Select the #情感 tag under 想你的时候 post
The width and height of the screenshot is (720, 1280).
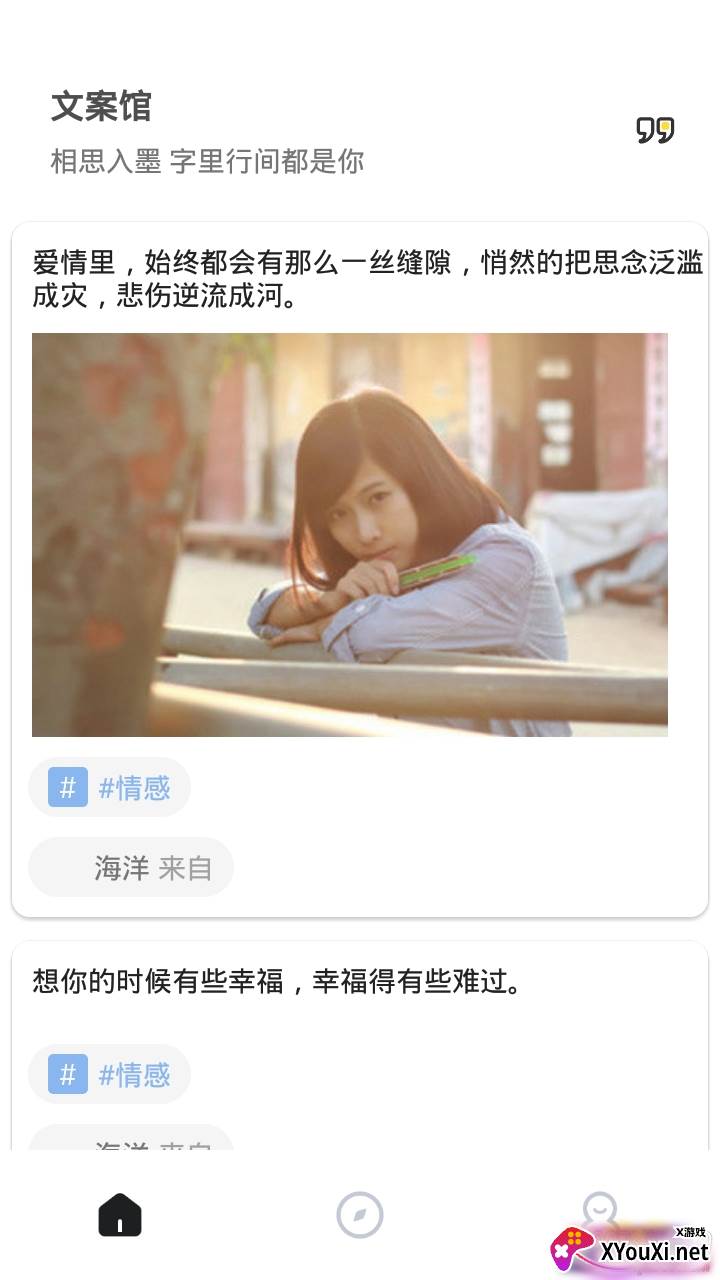point(110,1075)
